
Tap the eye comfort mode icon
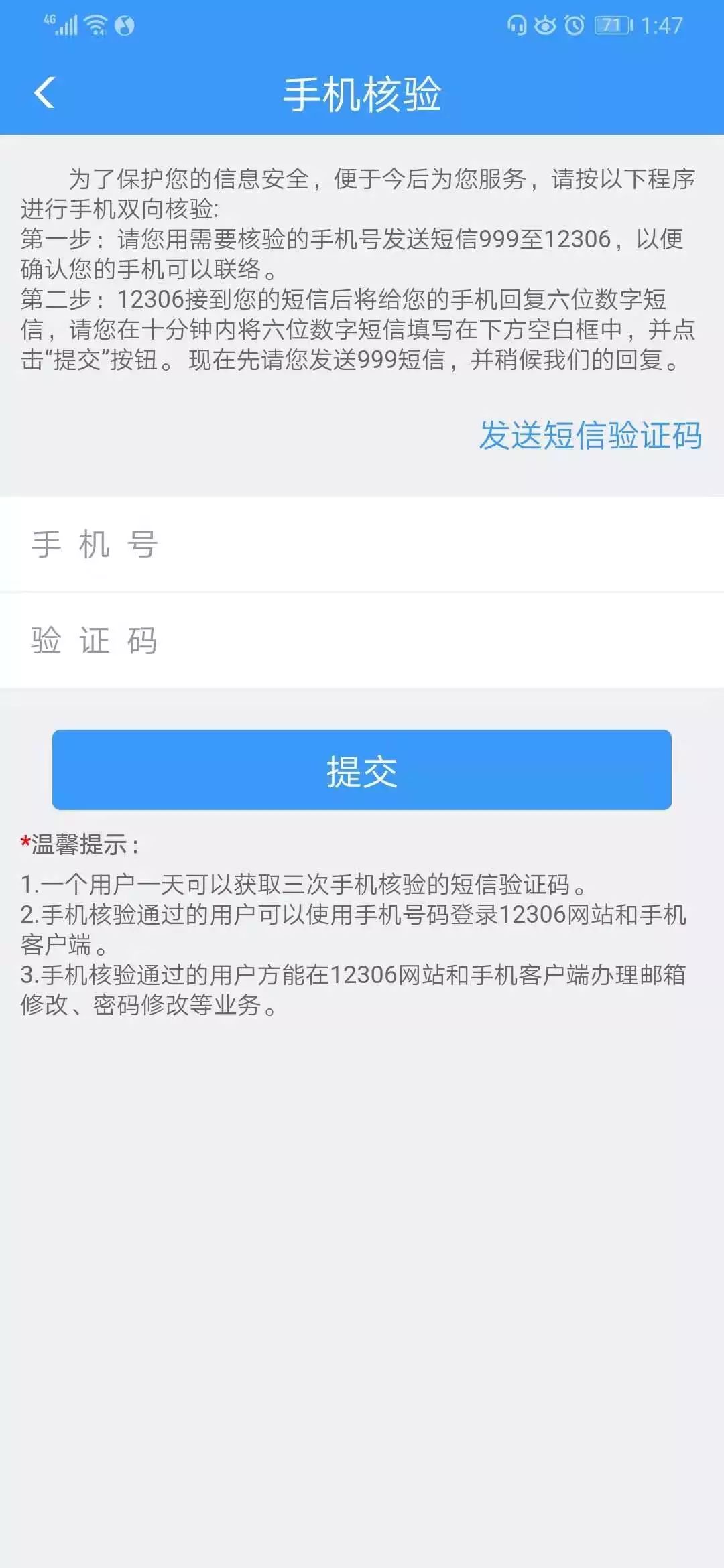(x=546, y=23)
